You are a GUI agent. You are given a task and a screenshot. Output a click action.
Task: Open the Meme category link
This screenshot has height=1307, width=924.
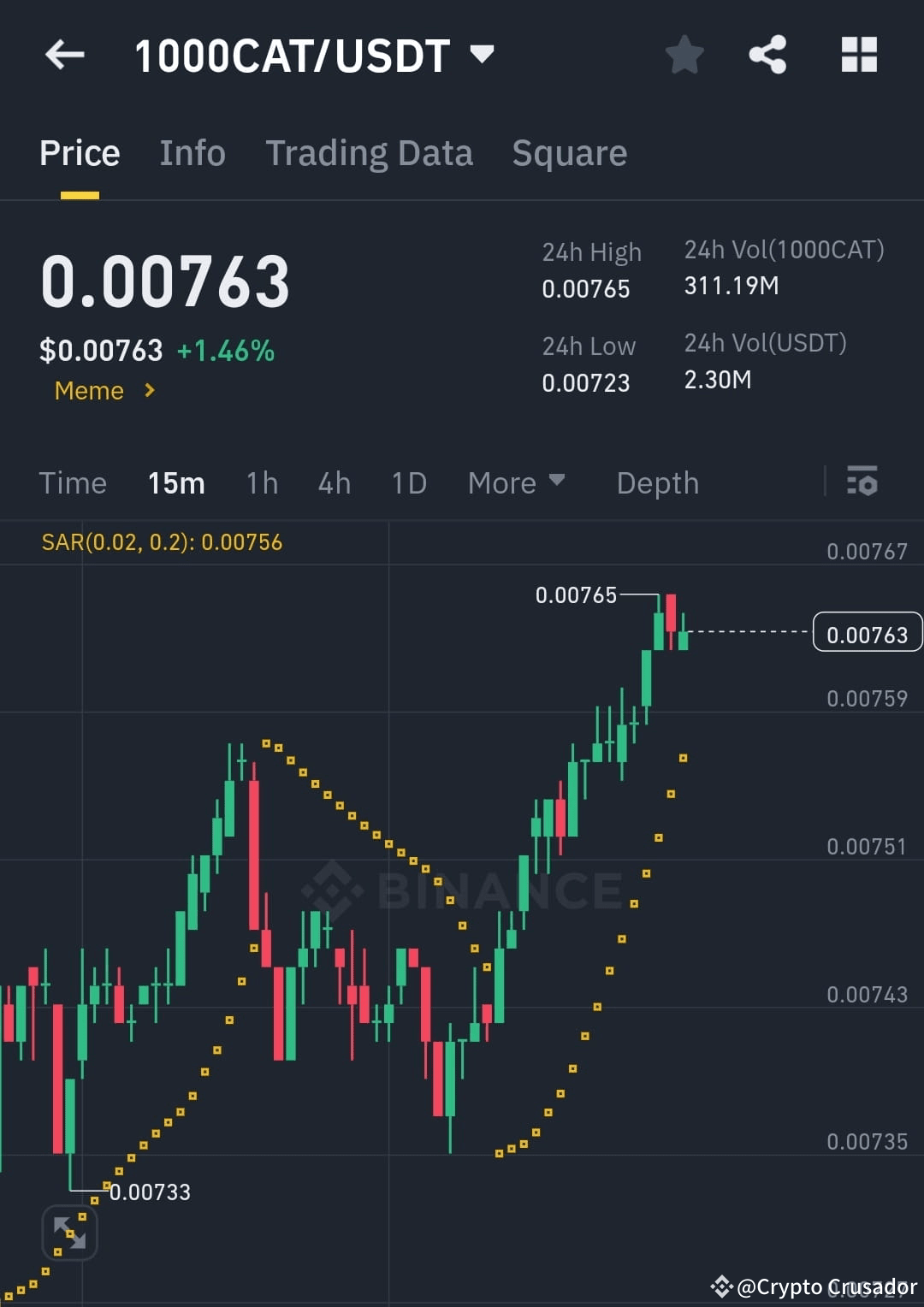click(x=103, y=390)
